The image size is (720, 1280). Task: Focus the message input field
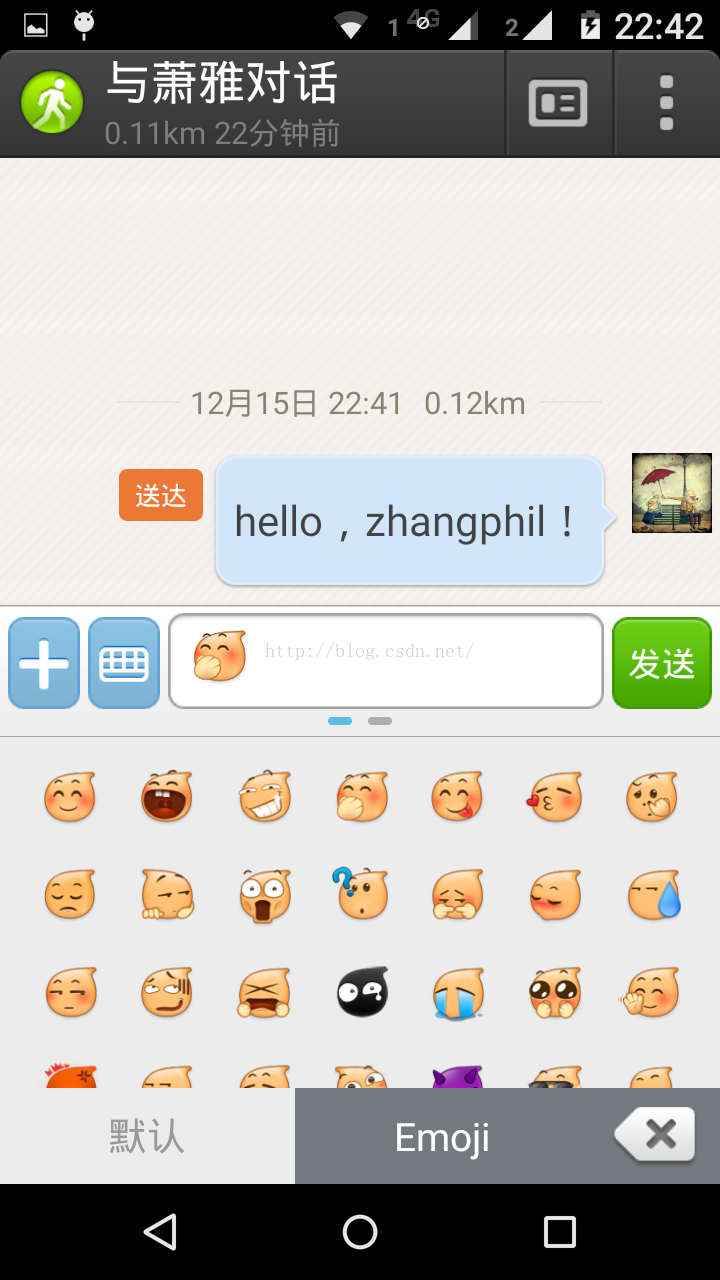click(x=420, y=661)
